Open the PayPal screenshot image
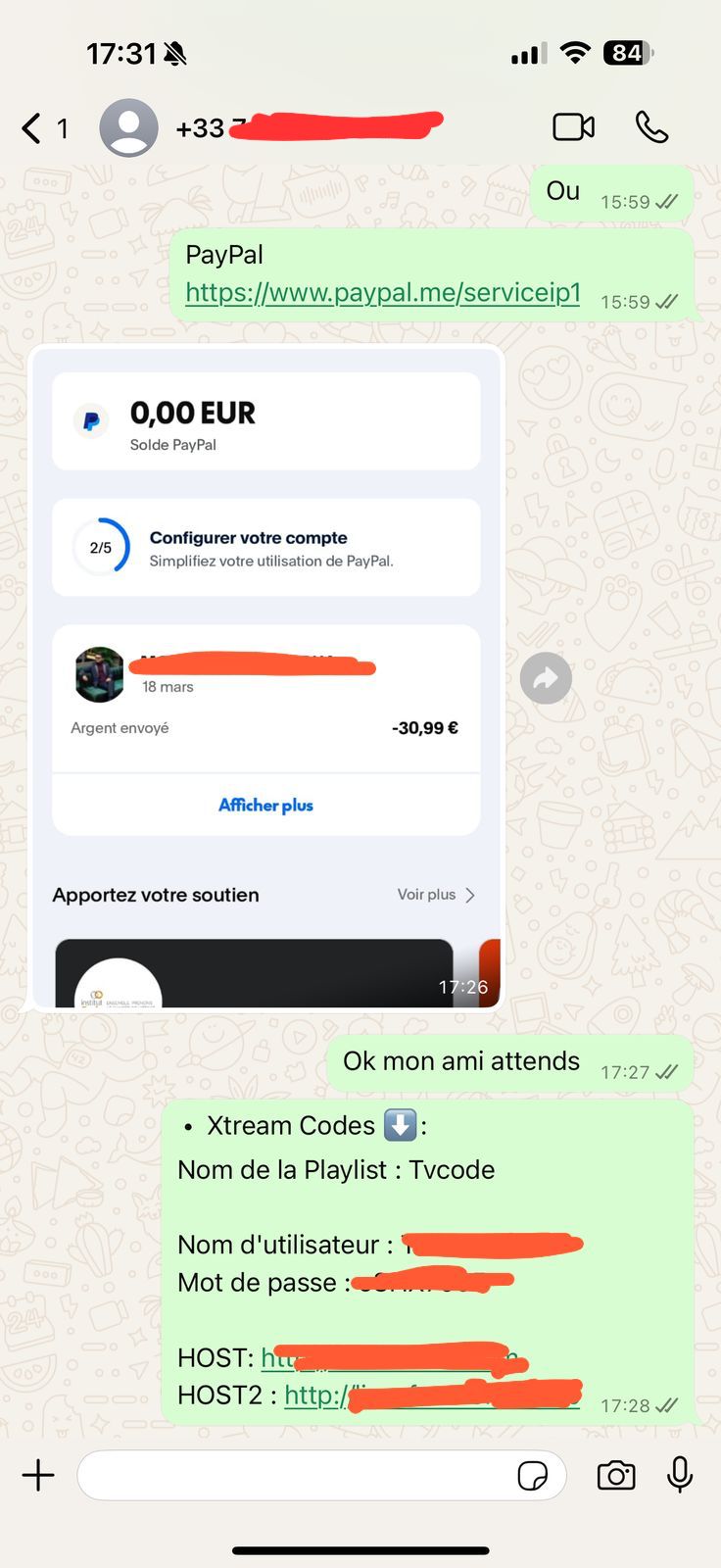 tap(266, 676)
